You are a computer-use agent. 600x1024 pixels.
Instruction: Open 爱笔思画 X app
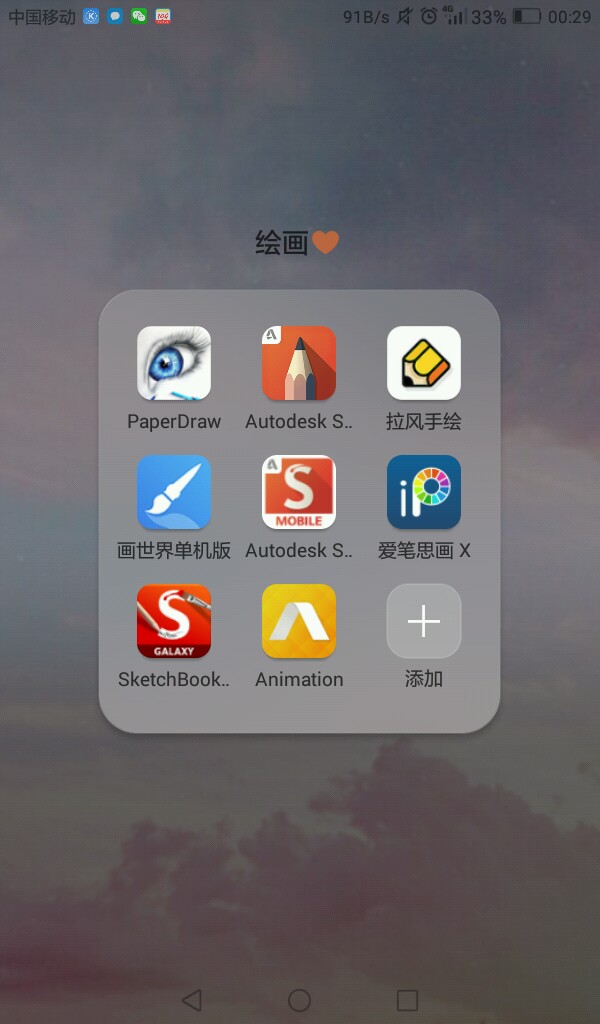pos(424,492)
